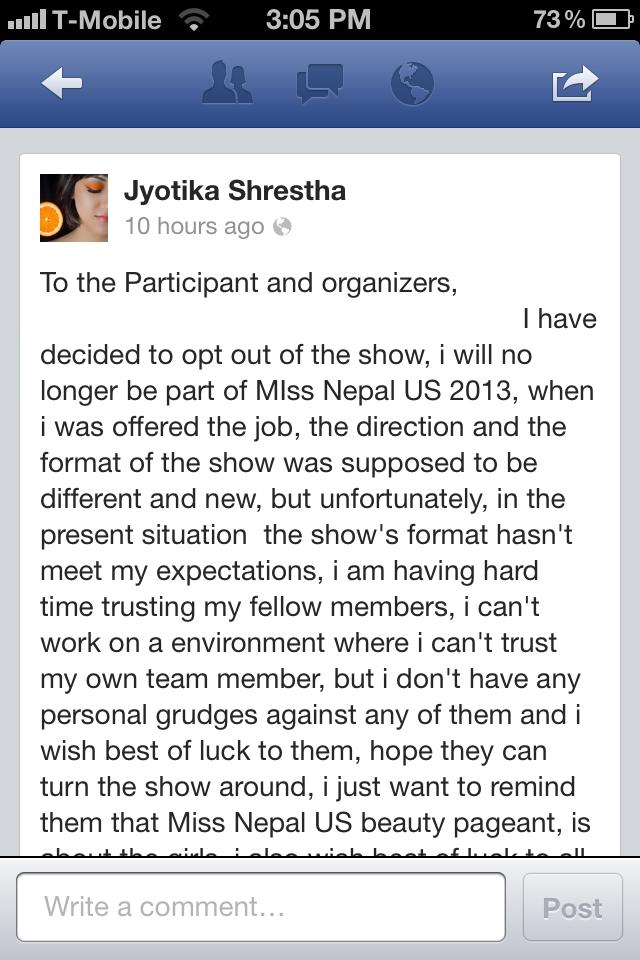Tap the Post button
The width and height of the screenshot is (640, 960).
coord(572,907)
